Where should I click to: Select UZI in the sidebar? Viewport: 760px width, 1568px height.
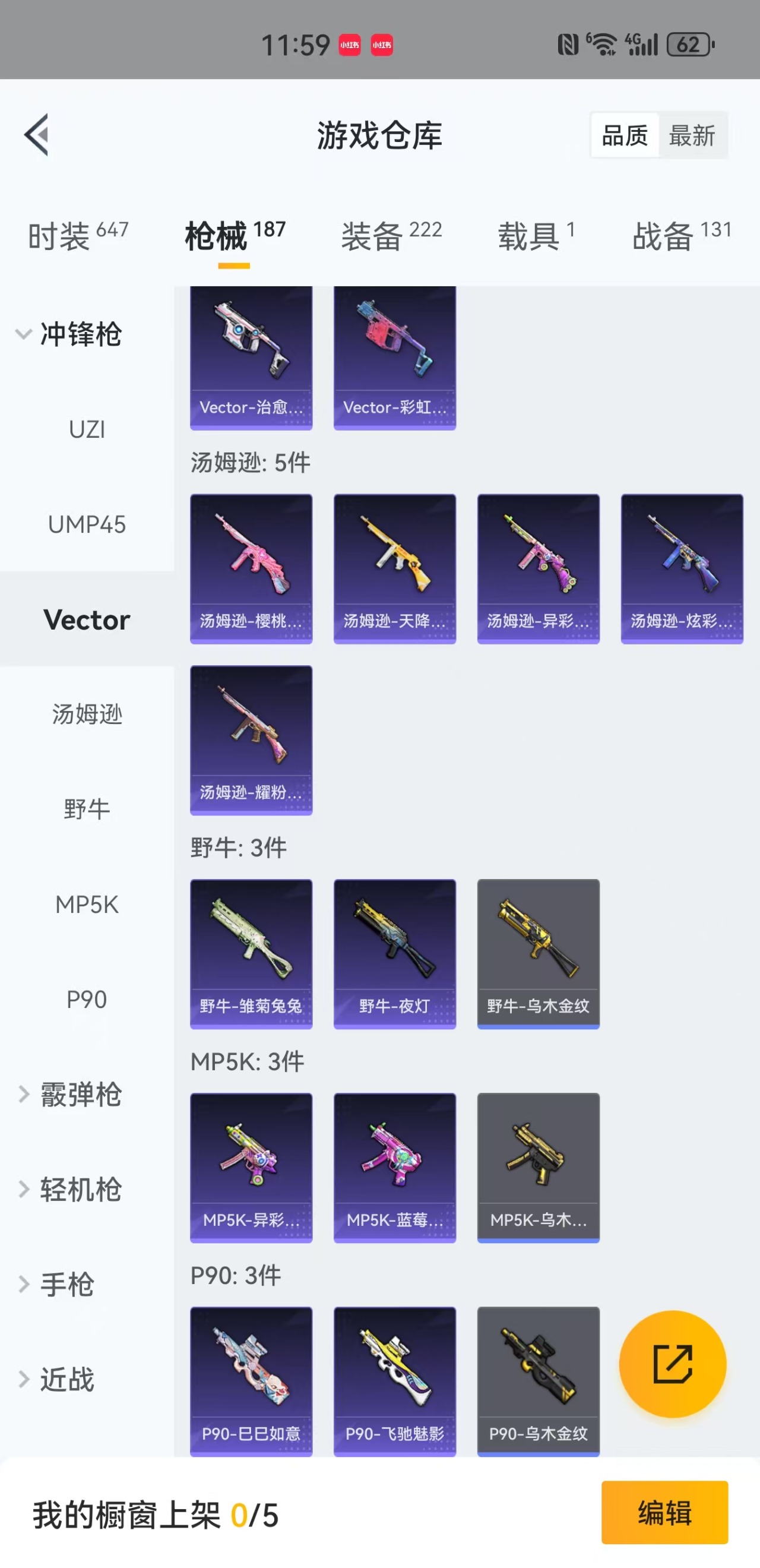coord(87,430)
